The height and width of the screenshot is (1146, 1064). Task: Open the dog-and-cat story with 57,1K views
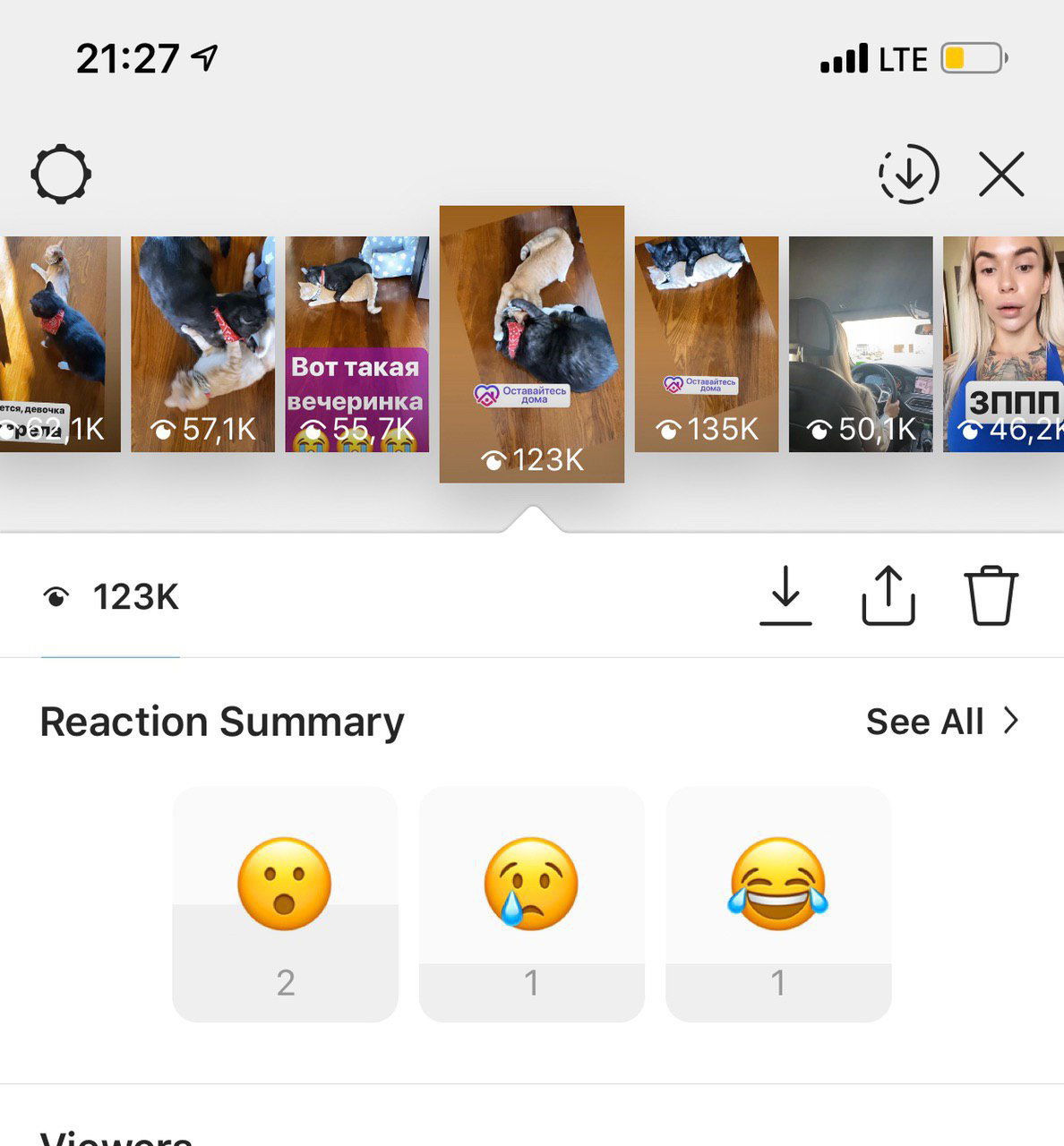pyautogui.click(x=202, y=345)
